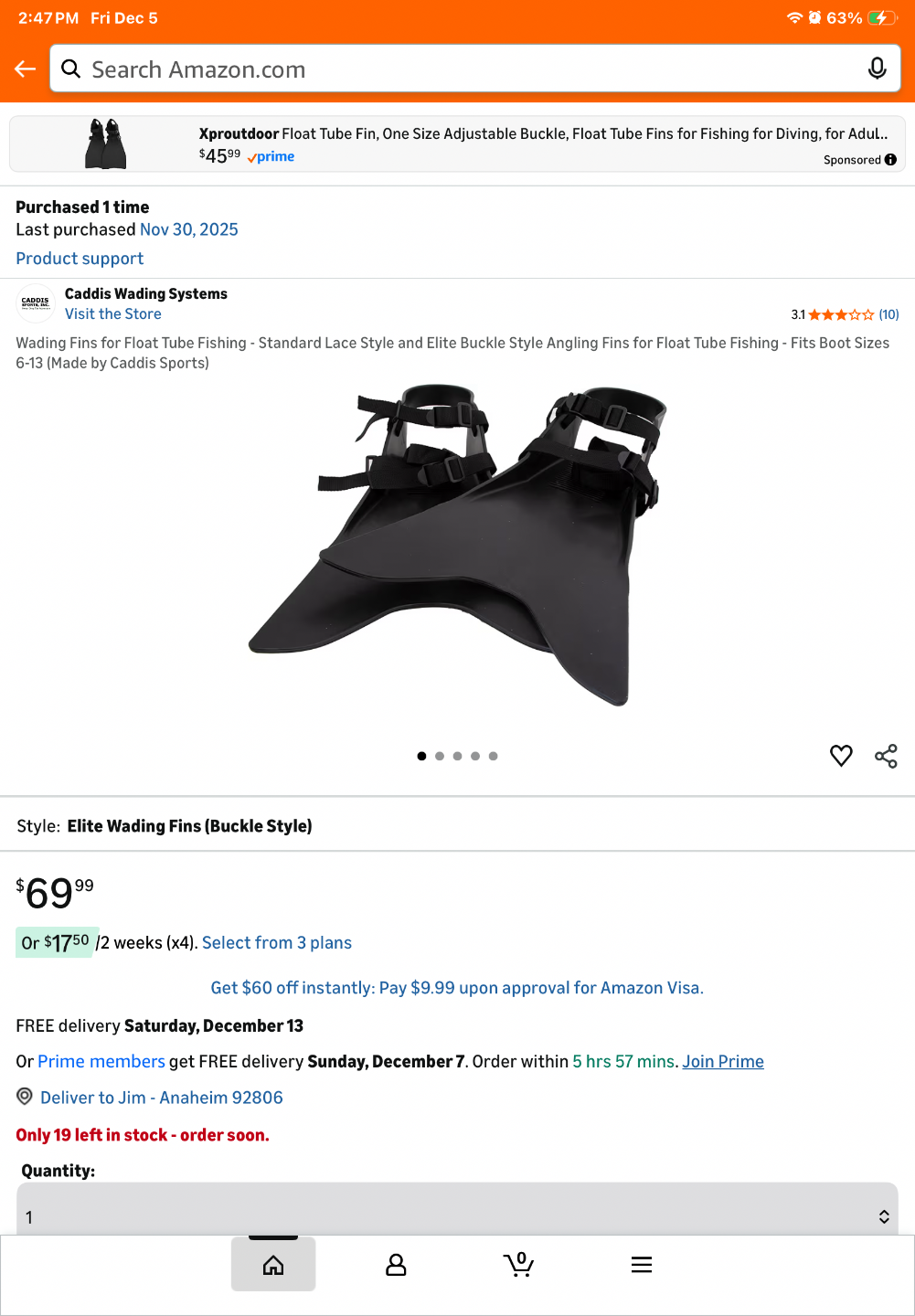Tap Join Prime
Viewport: 915px width, 1316px height.
pyautogui.click(x=722, y=1061)
